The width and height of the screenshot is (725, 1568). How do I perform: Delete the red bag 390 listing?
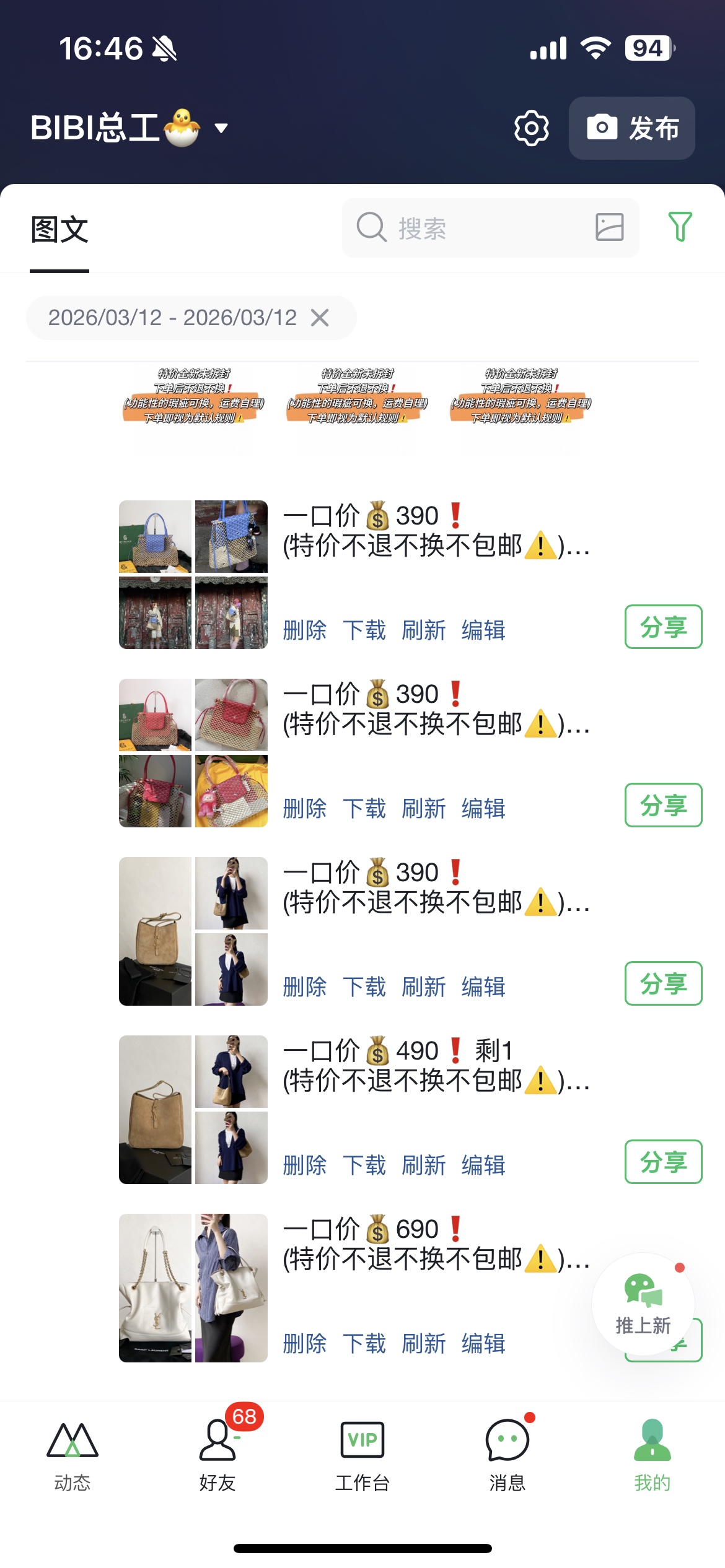pos(305,808)
